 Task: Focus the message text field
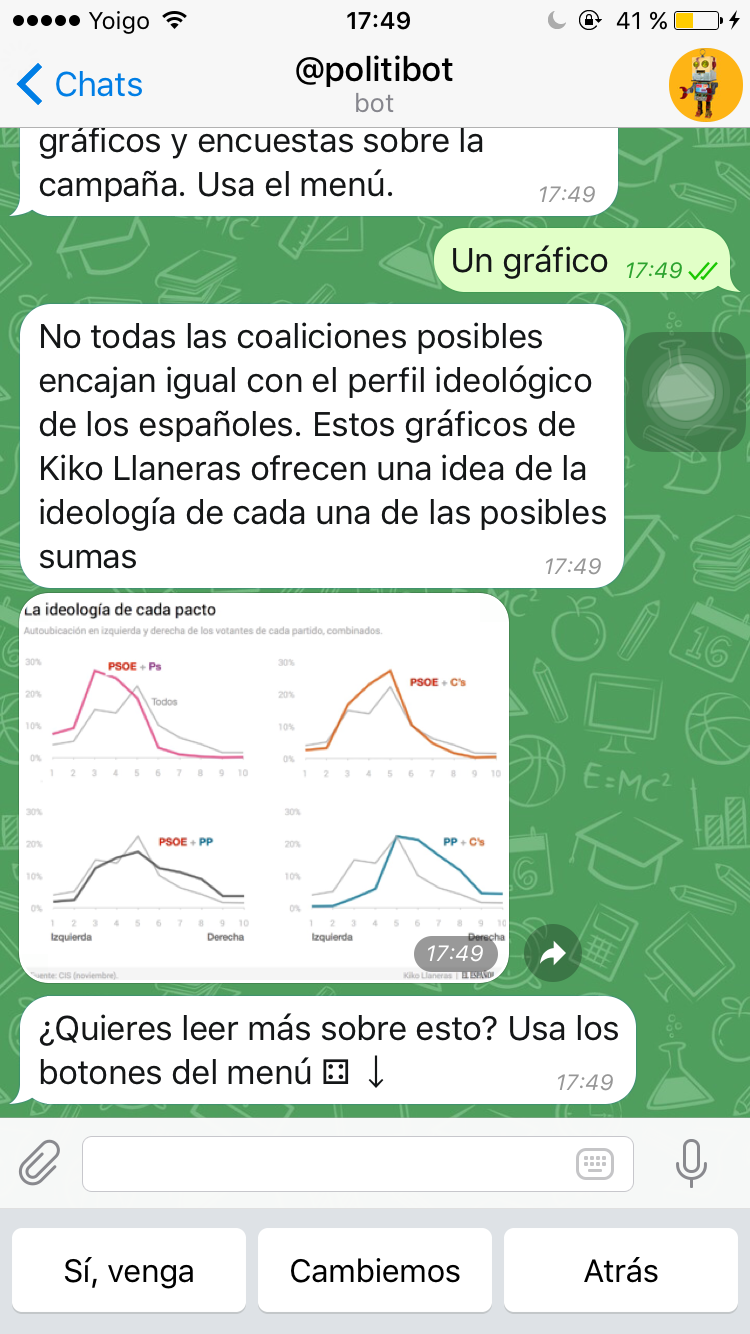330,1163
